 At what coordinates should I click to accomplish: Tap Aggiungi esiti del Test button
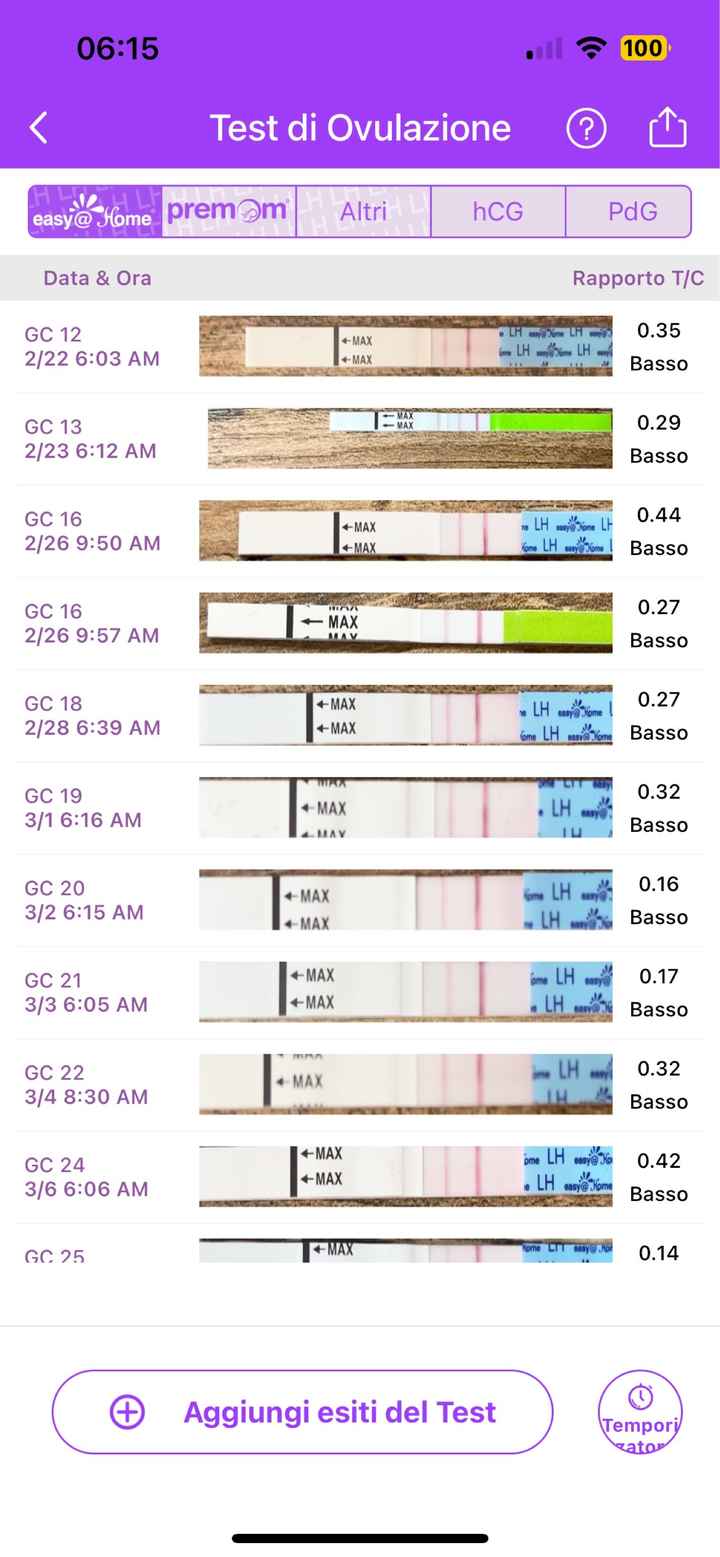click(302, 1412)
